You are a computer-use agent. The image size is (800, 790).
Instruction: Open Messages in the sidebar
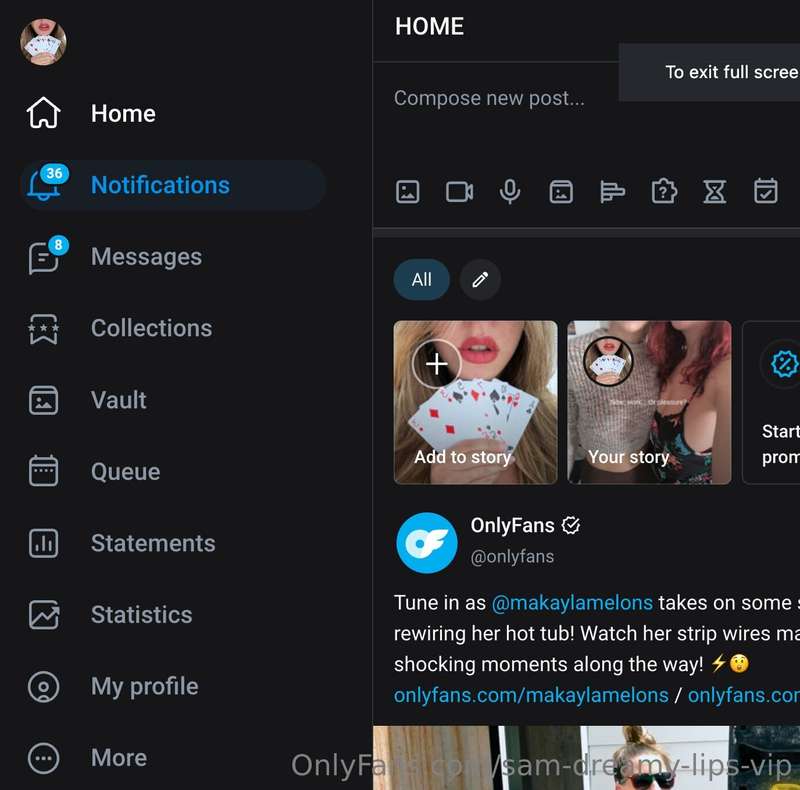click(x=146, y=257)
